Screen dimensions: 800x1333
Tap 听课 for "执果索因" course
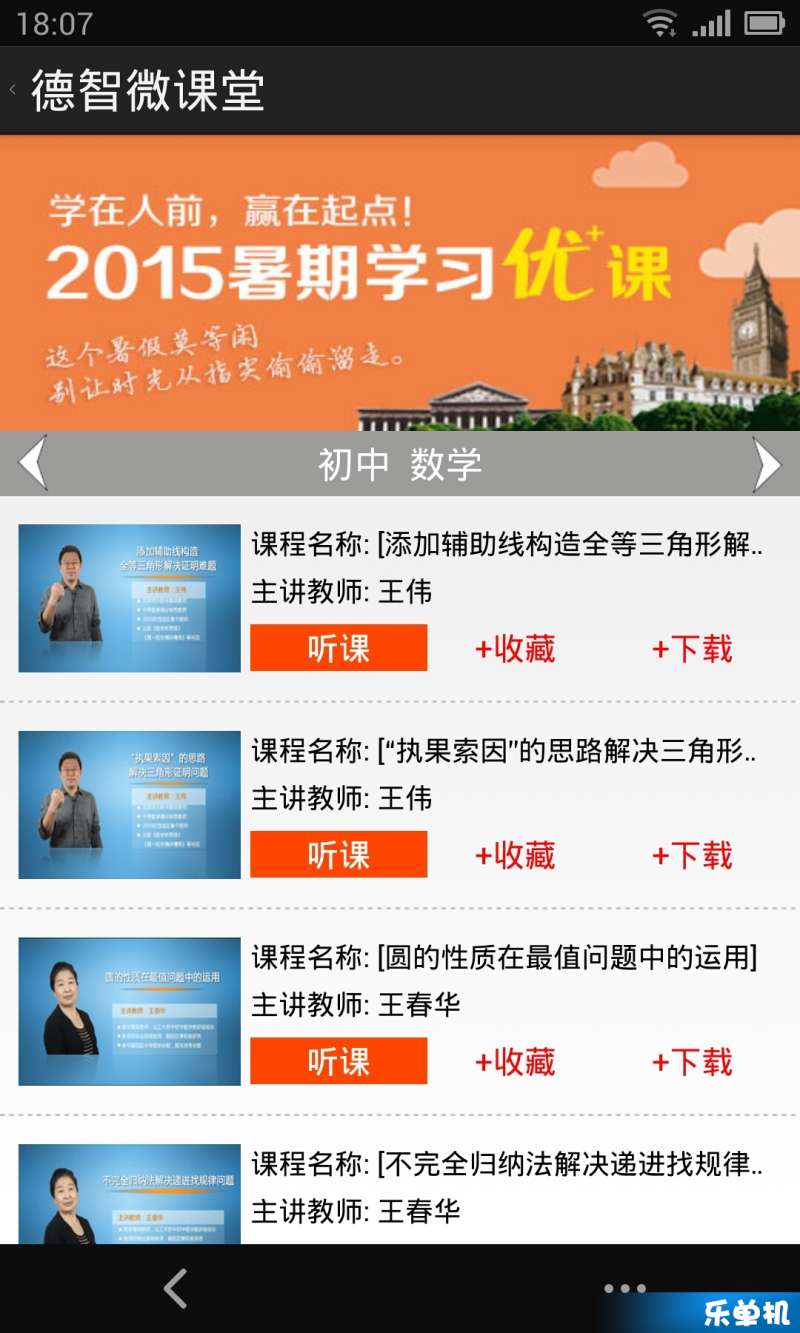(338, 855)
